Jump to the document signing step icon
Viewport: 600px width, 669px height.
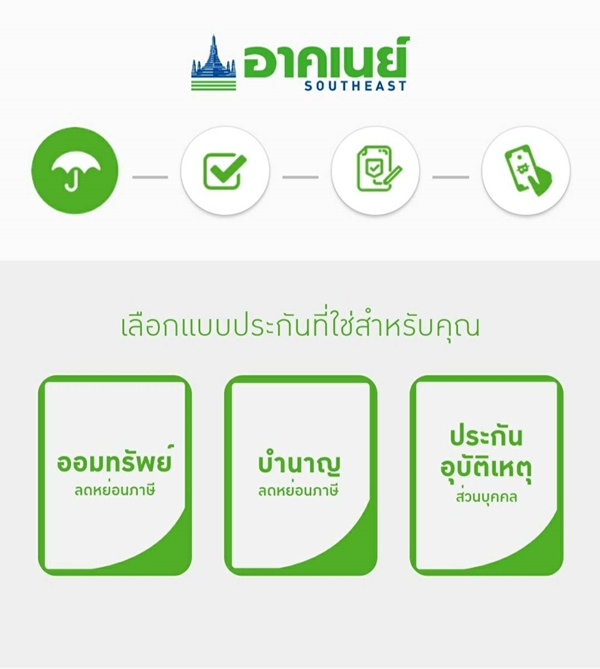(x=375, y=171)
